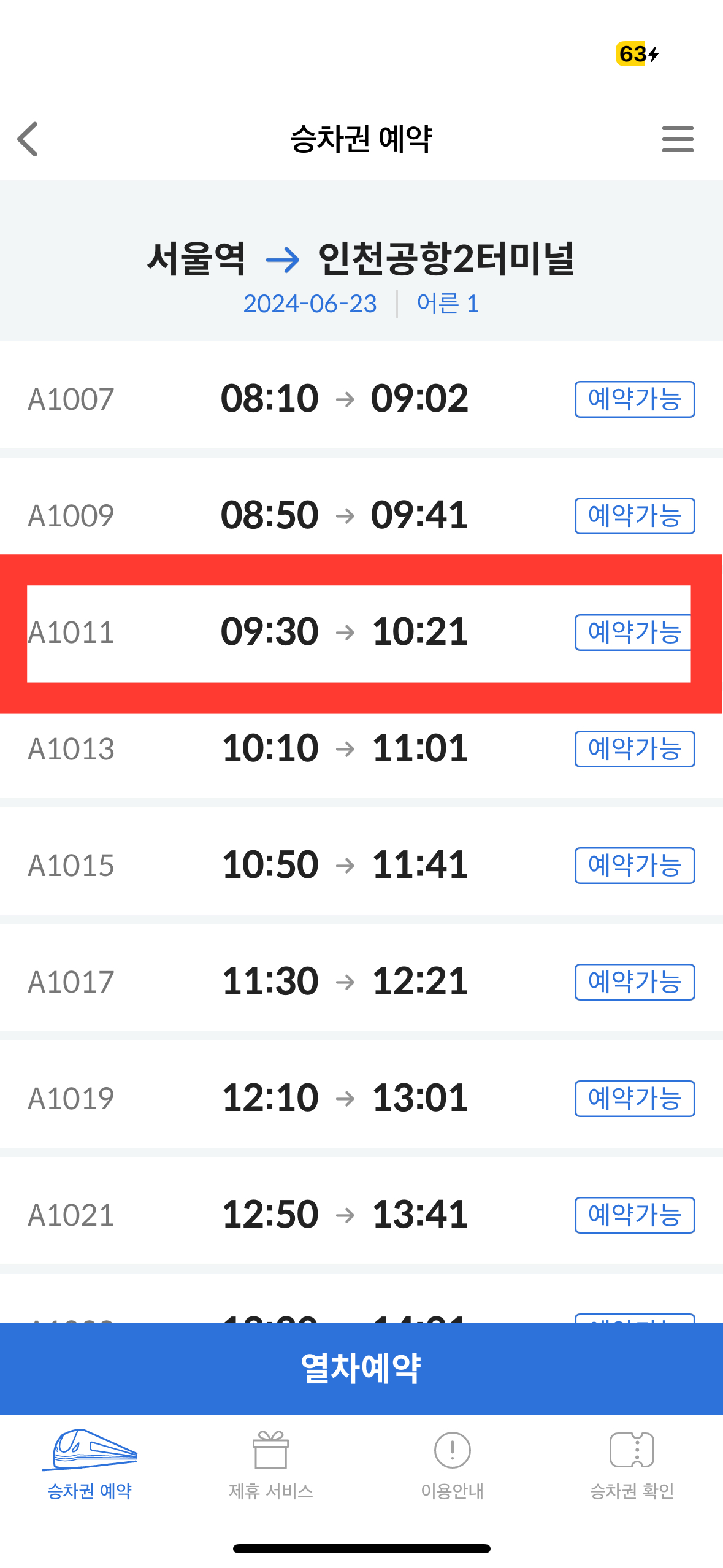723x1568 pixels.
Task: Select train A1013 departing 10:10
Action: click(x=361, y=749)
